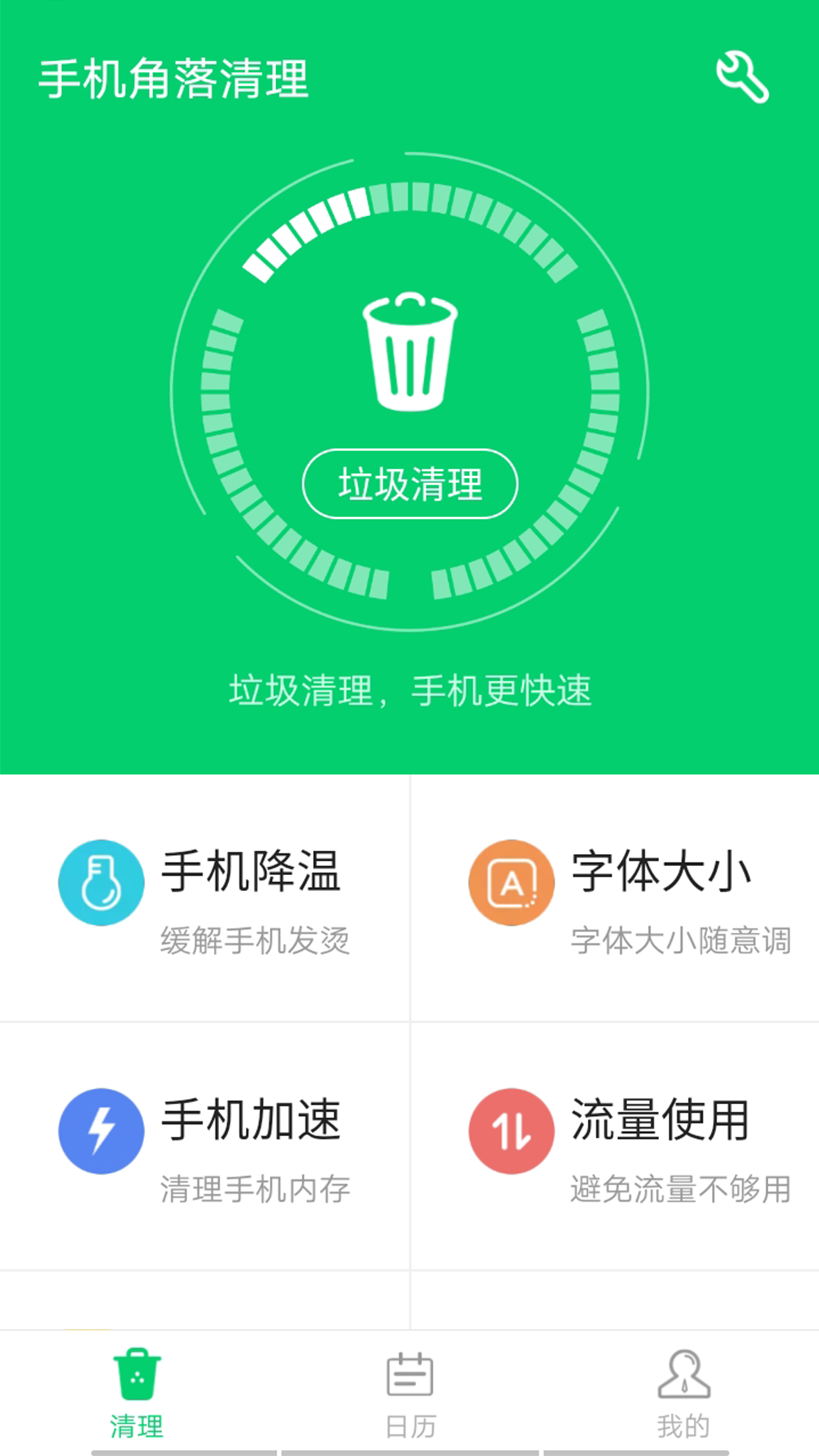Switch to the 日历 tab

coord(409,1399)
